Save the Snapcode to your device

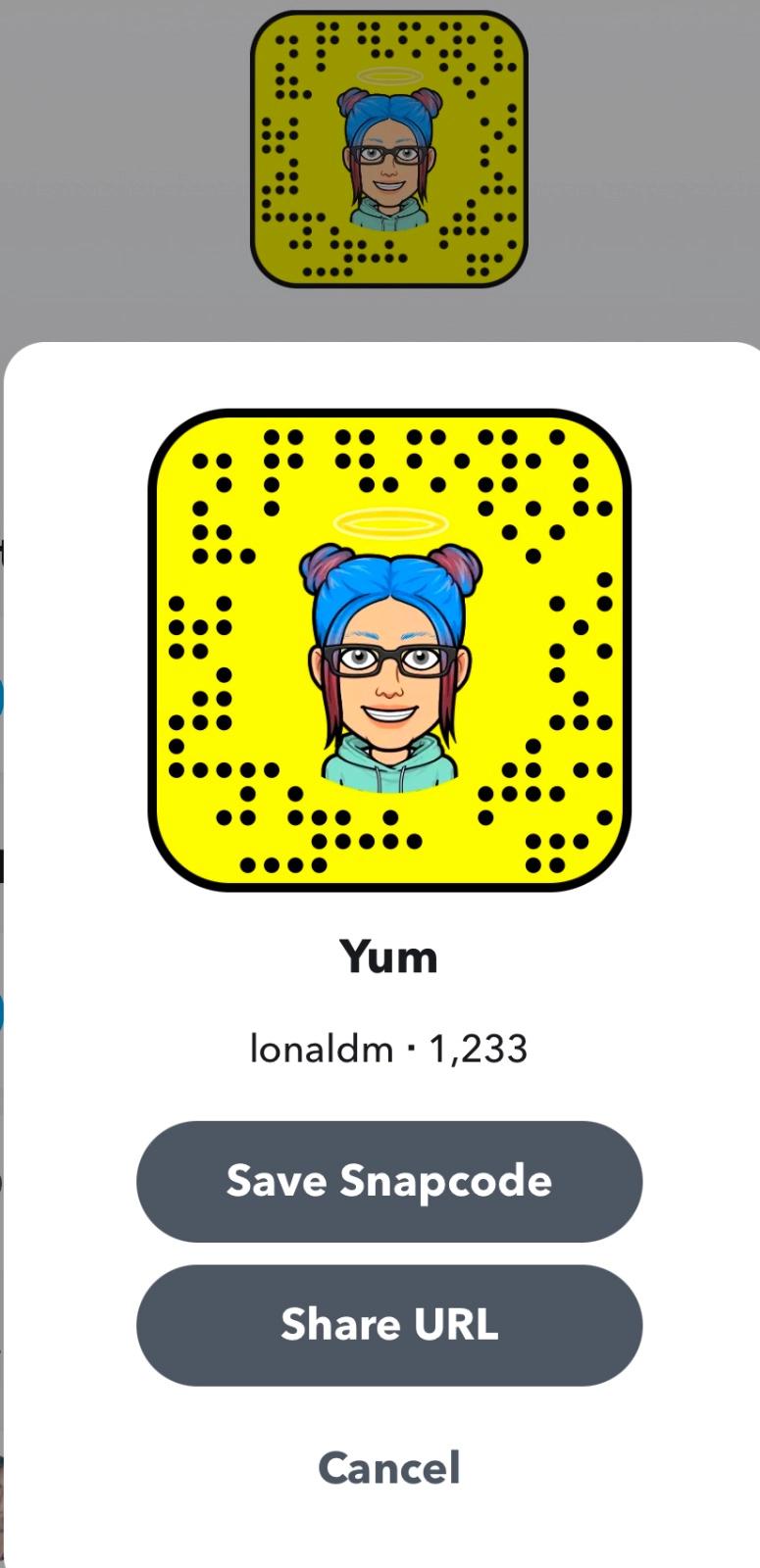tap(389, 1181)
